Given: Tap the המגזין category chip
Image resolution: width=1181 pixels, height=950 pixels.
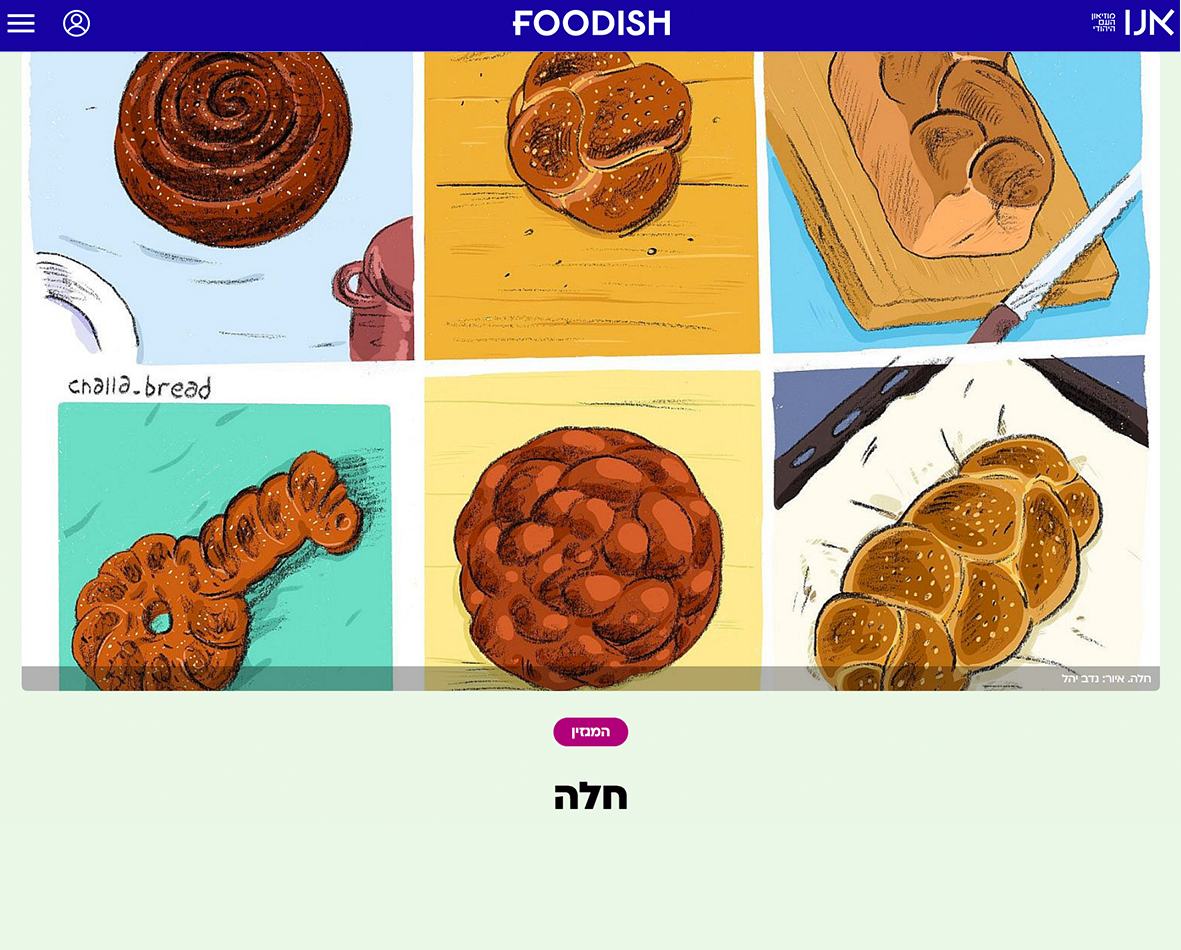Looking at the screenshot, I should coord(590,732).
